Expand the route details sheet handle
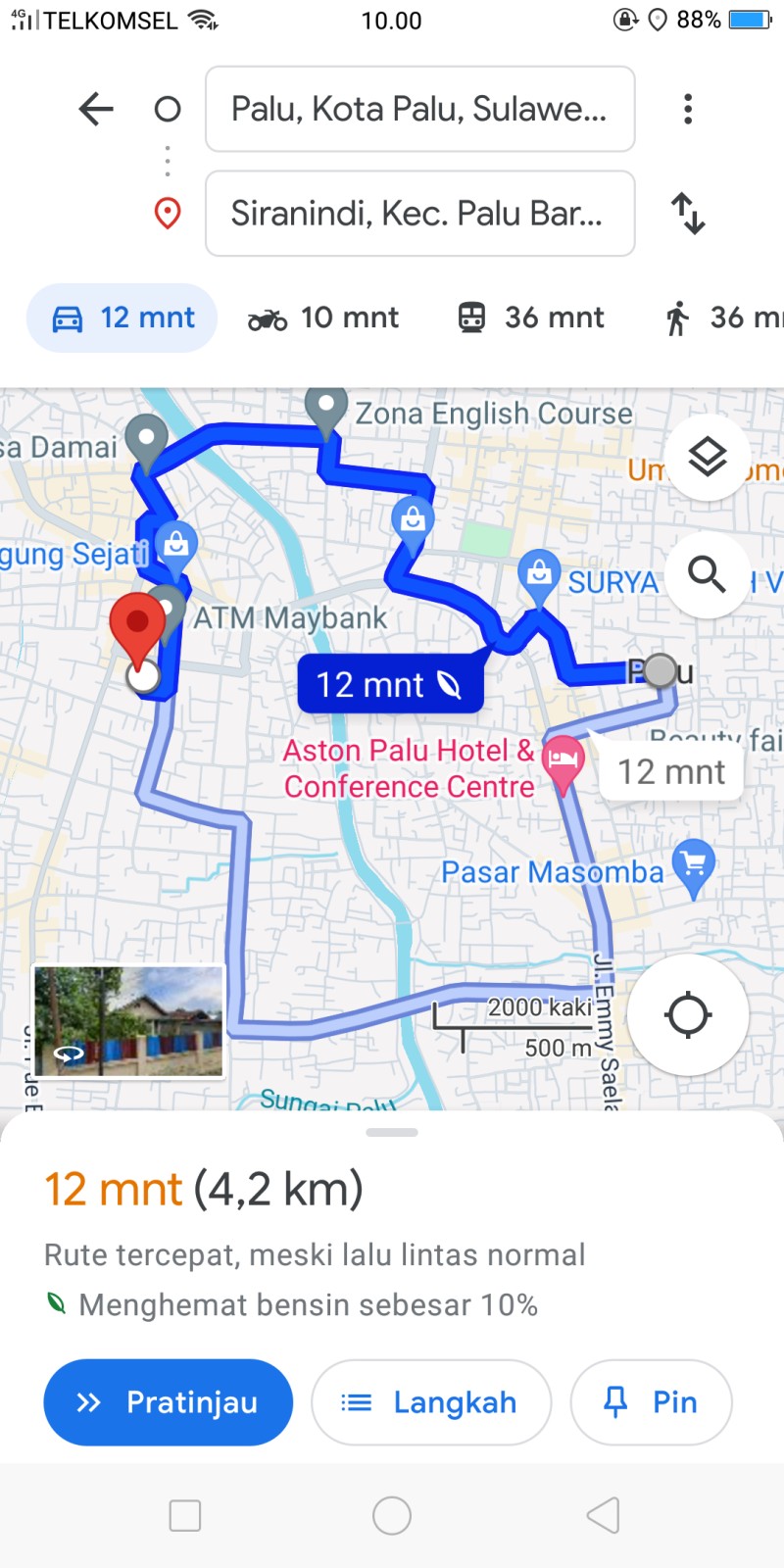The width and height of the screenshot is (784, 1568). click(392, 1132)
